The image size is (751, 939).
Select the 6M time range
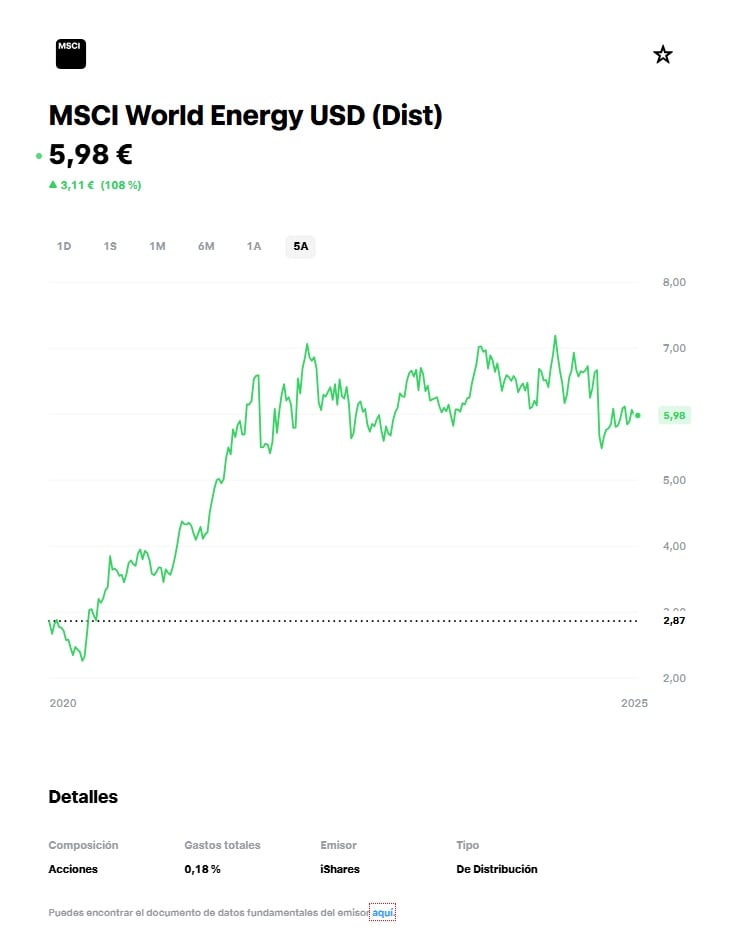(205, 246)
